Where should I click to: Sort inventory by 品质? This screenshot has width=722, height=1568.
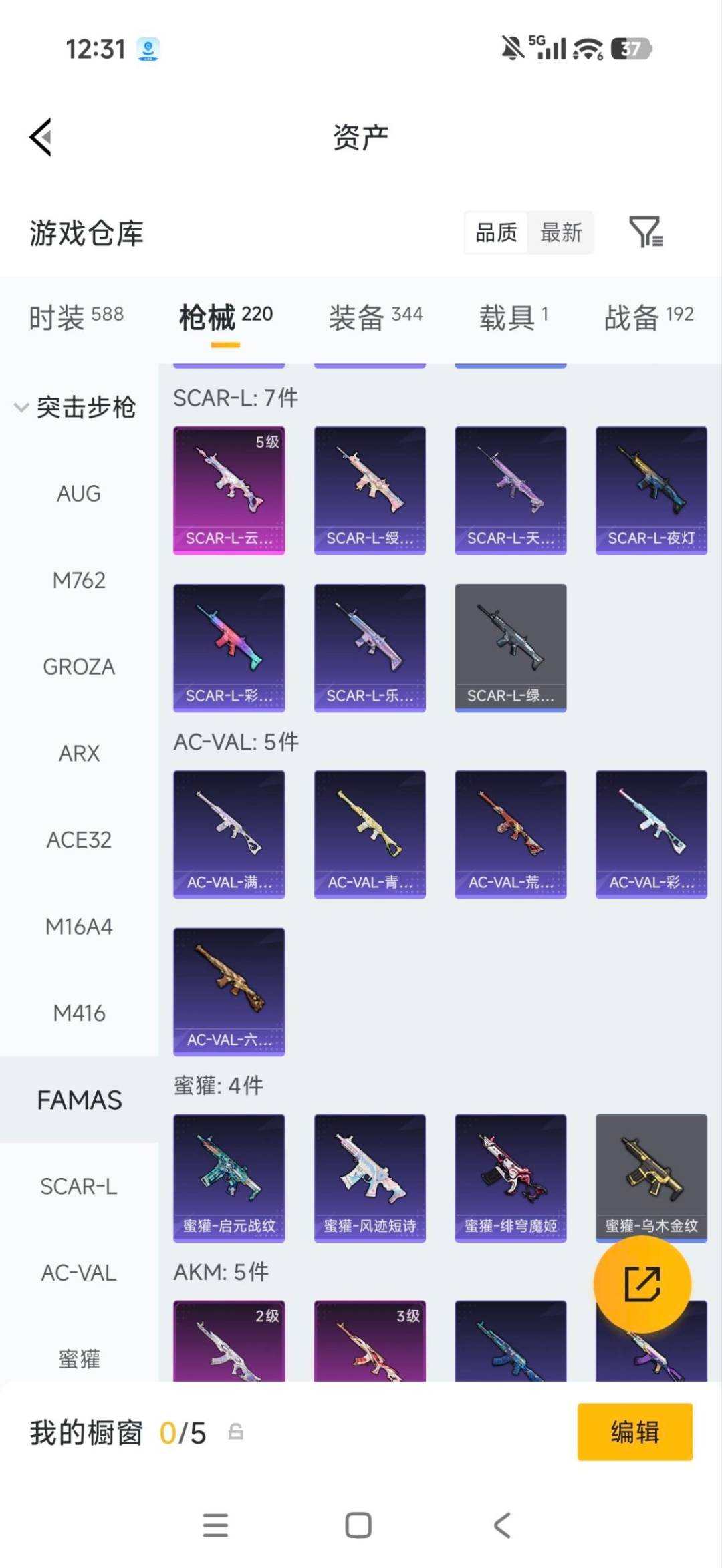tap(496, 232)
